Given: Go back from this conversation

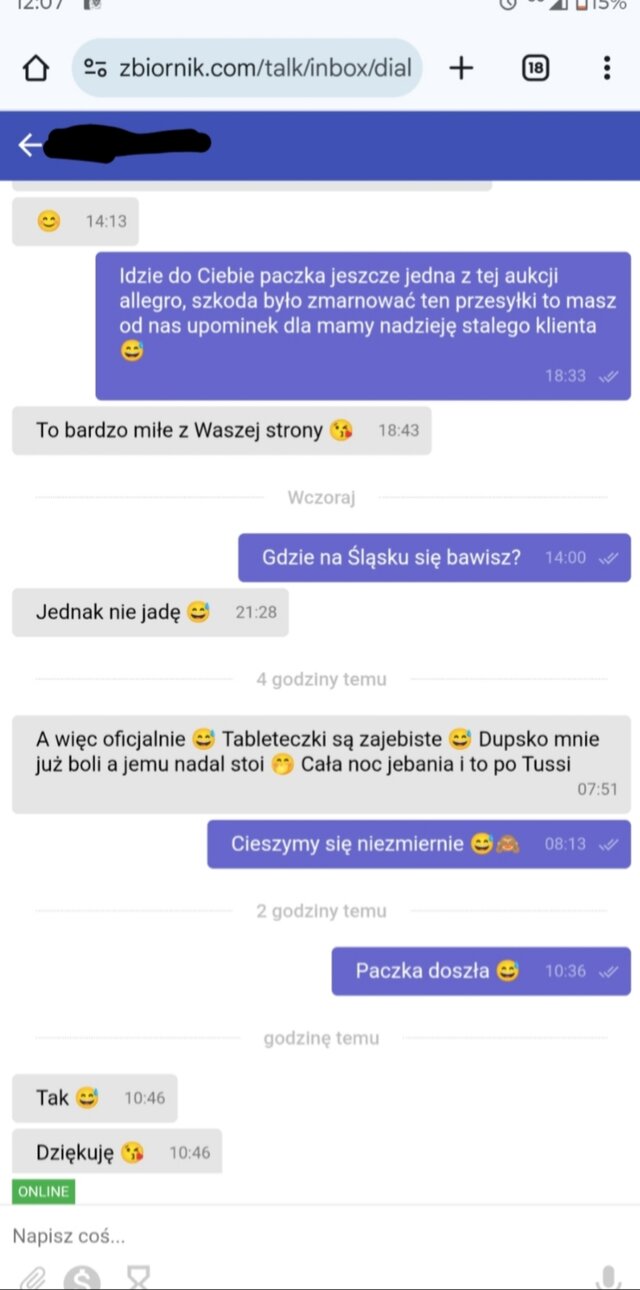Looking at the screenshot, I should click(30, 145).
